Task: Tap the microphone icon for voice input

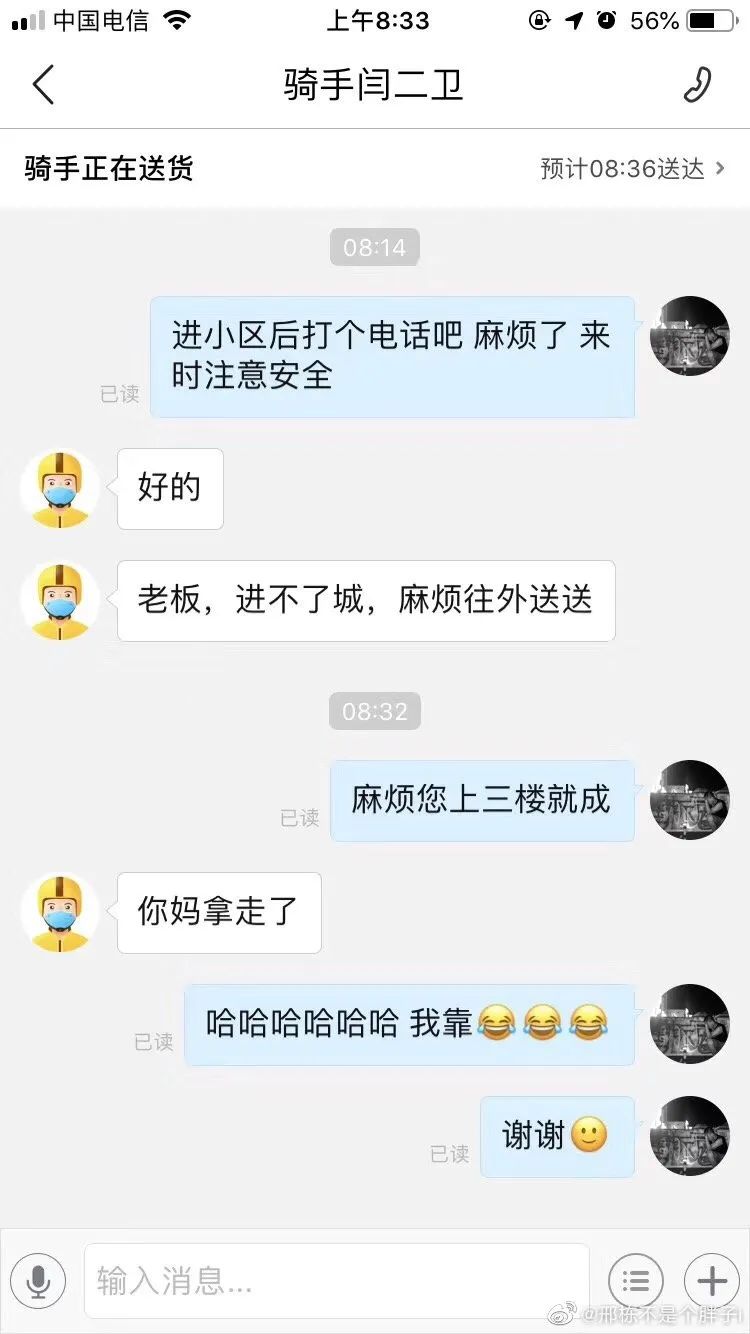Action: [x=38, y=1281]
